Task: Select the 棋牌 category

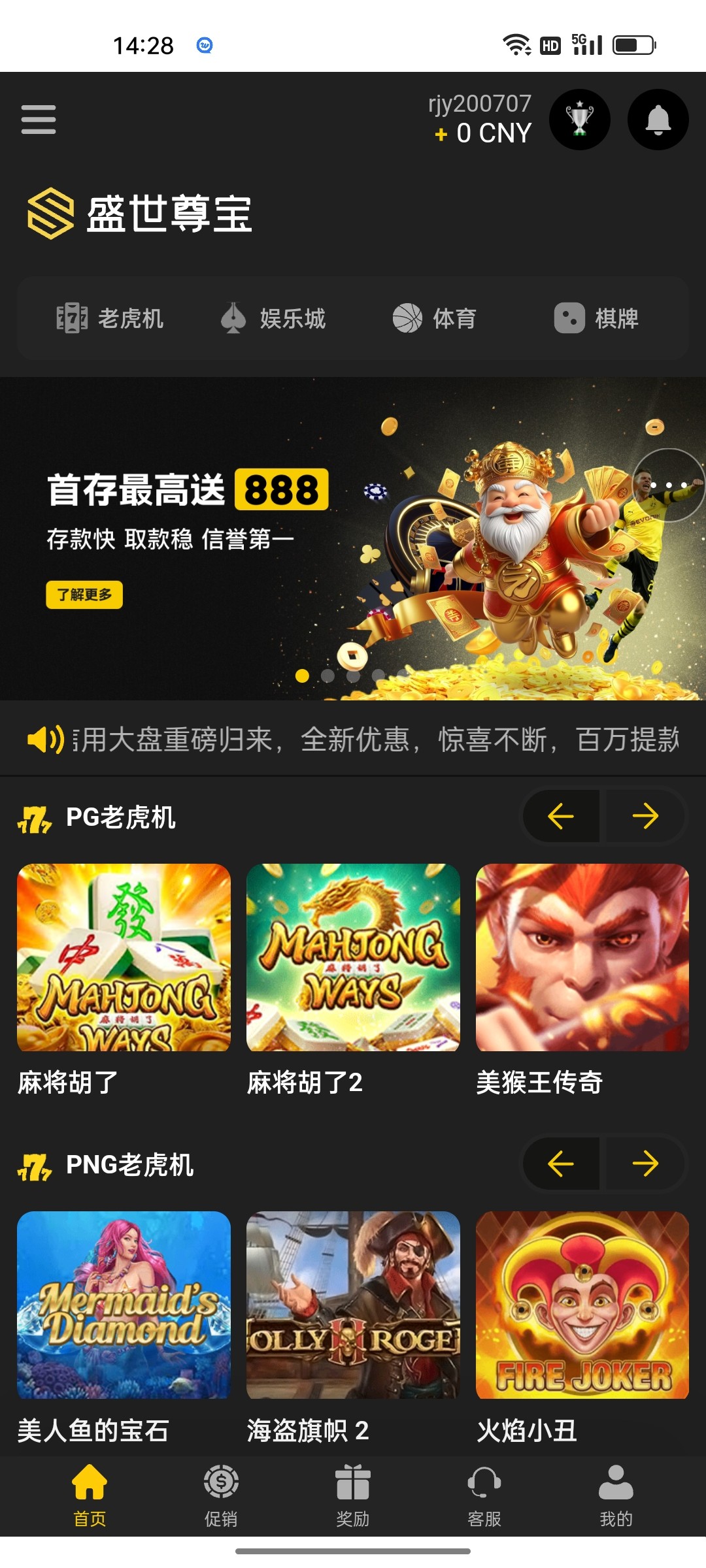Action: click(596, 319)
